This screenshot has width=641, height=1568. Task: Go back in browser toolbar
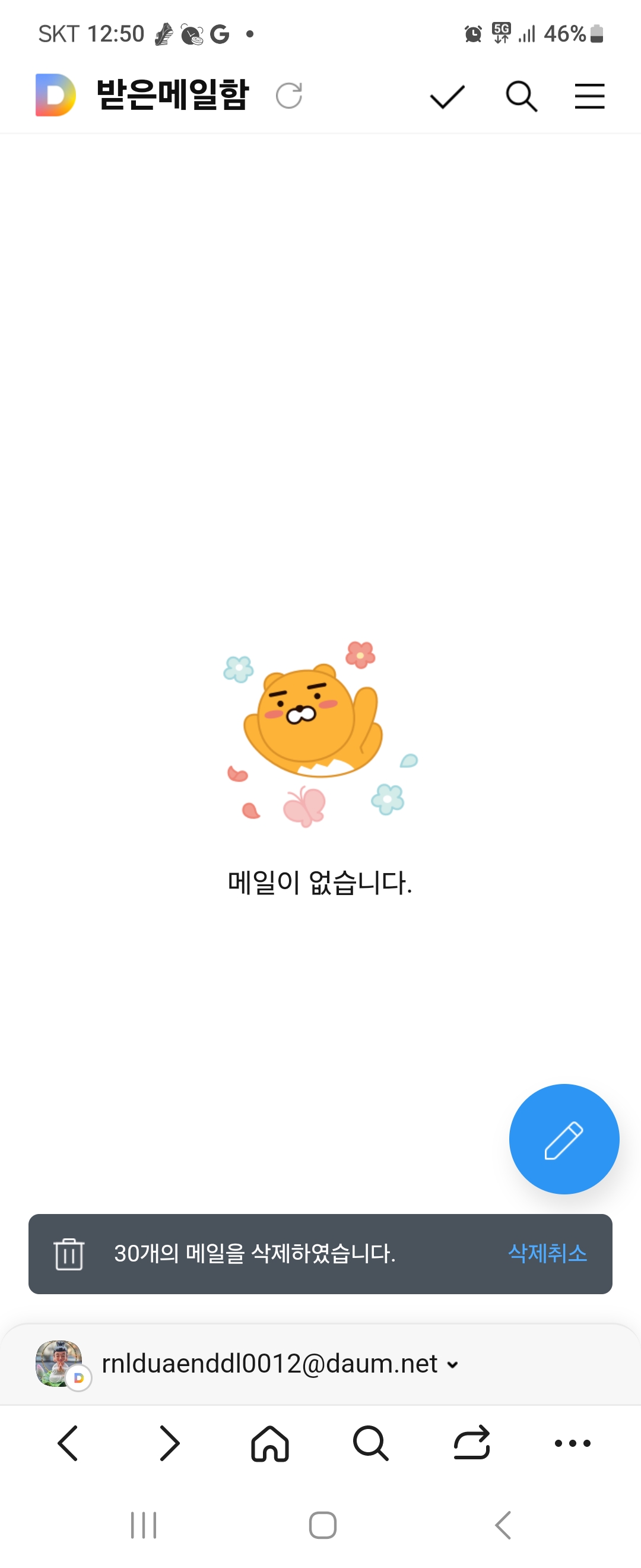point(68,1443)
